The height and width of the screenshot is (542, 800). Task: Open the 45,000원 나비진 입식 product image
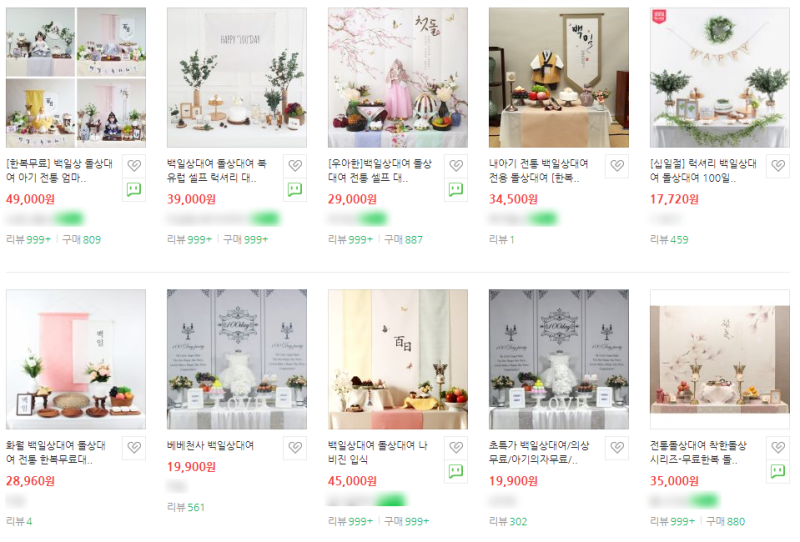(x=397, y=360)
